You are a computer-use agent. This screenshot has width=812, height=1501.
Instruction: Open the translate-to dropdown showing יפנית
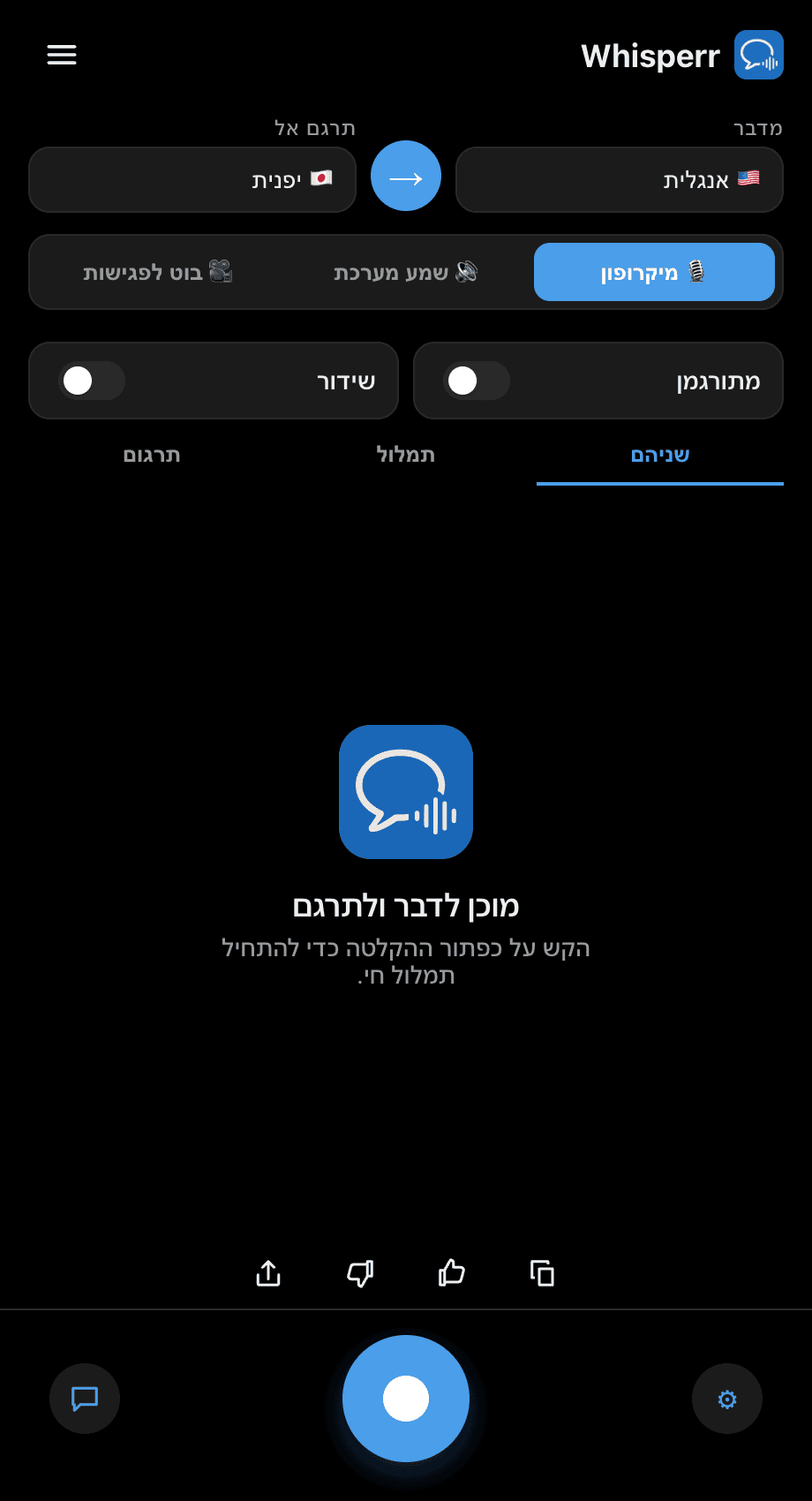192,179
